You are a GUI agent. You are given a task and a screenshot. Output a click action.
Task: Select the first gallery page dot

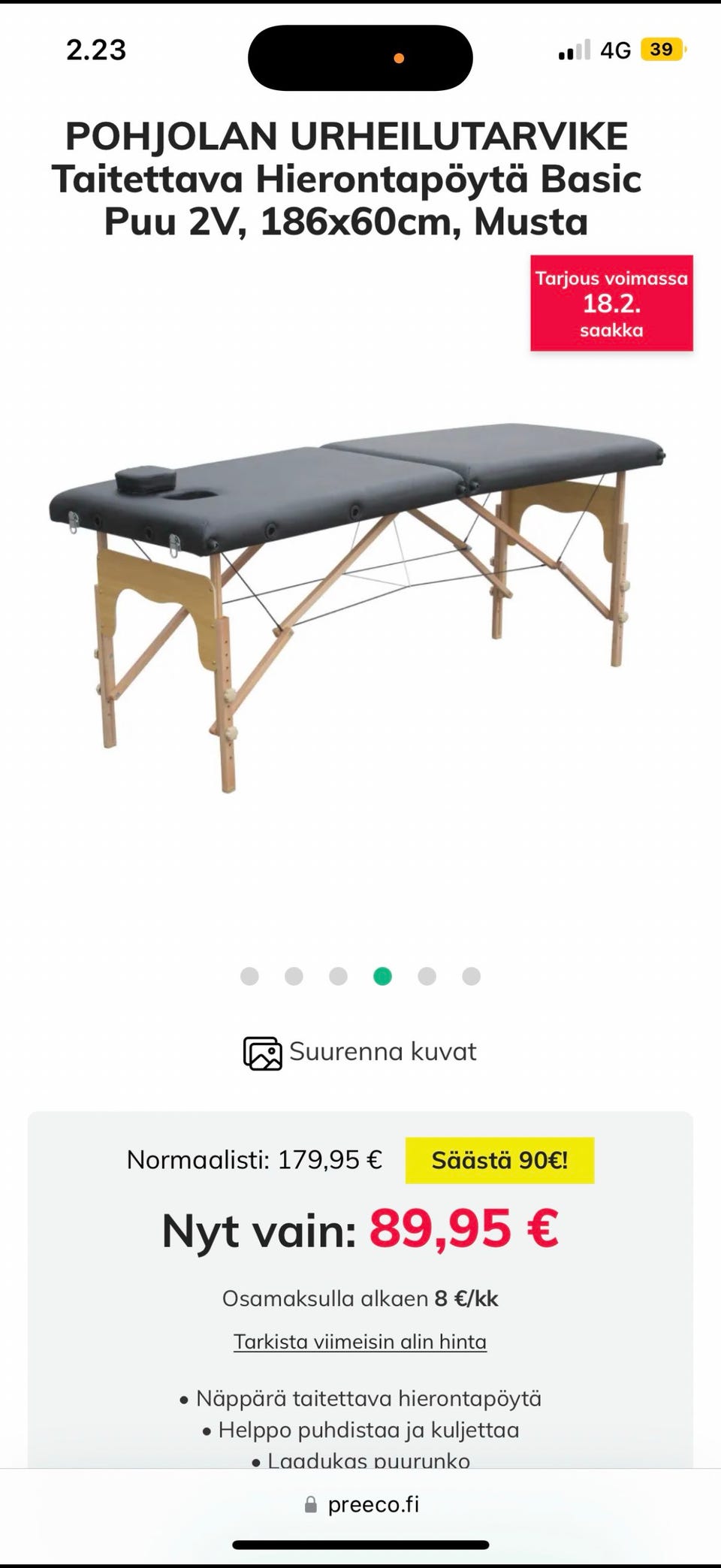[x=249, y=976]
